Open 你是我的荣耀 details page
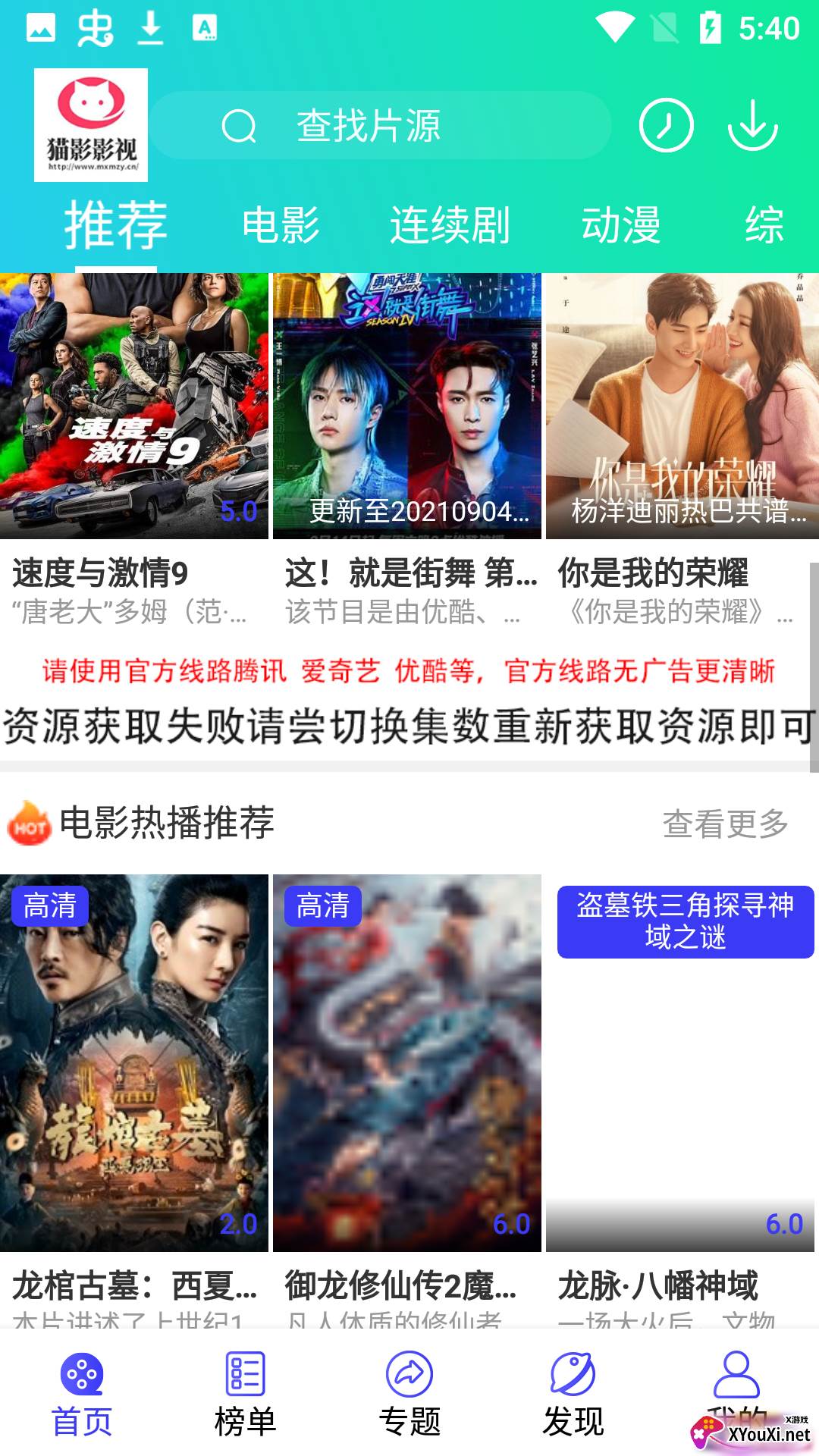This screenshot has width=819, height=1456. 681,402
